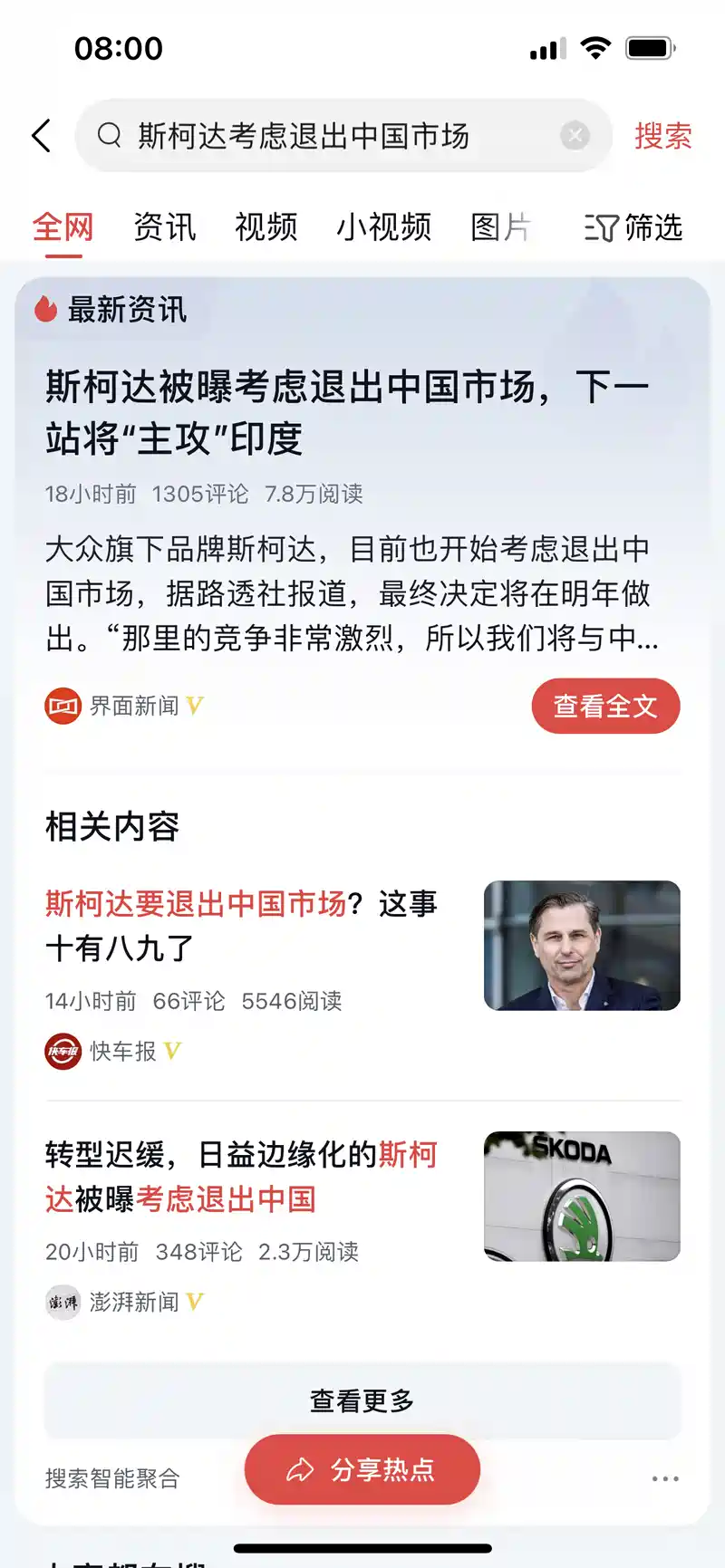Select the 小视频 tab

(x=383, y=226)
